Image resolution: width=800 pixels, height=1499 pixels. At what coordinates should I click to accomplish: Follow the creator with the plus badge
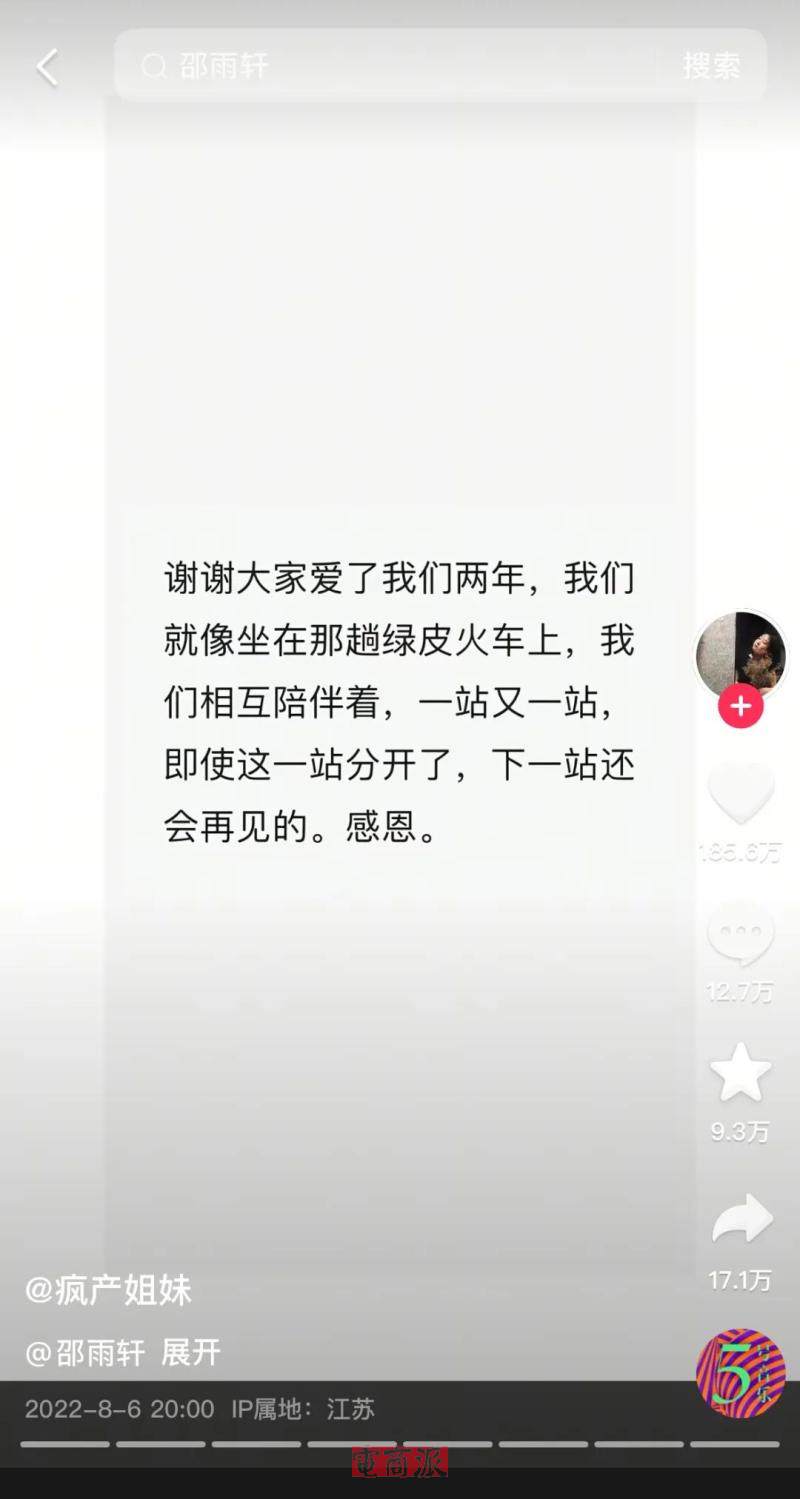pos(740,706)
